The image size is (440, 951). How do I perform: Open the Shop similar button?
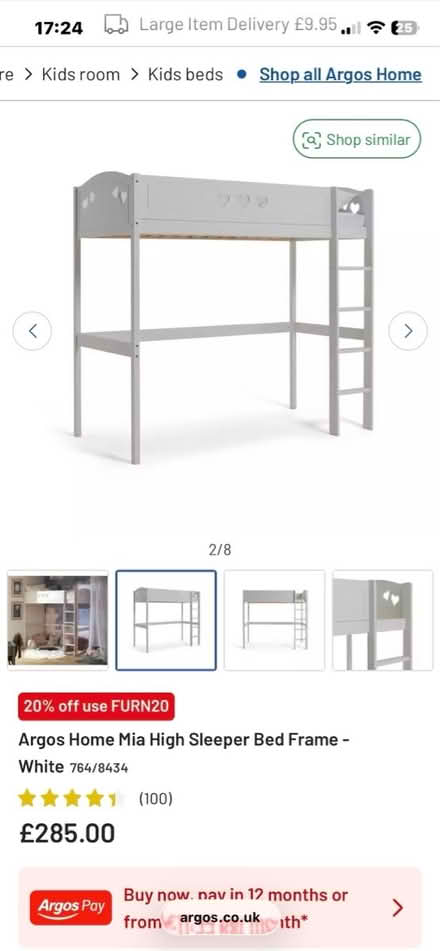point(357,139)
